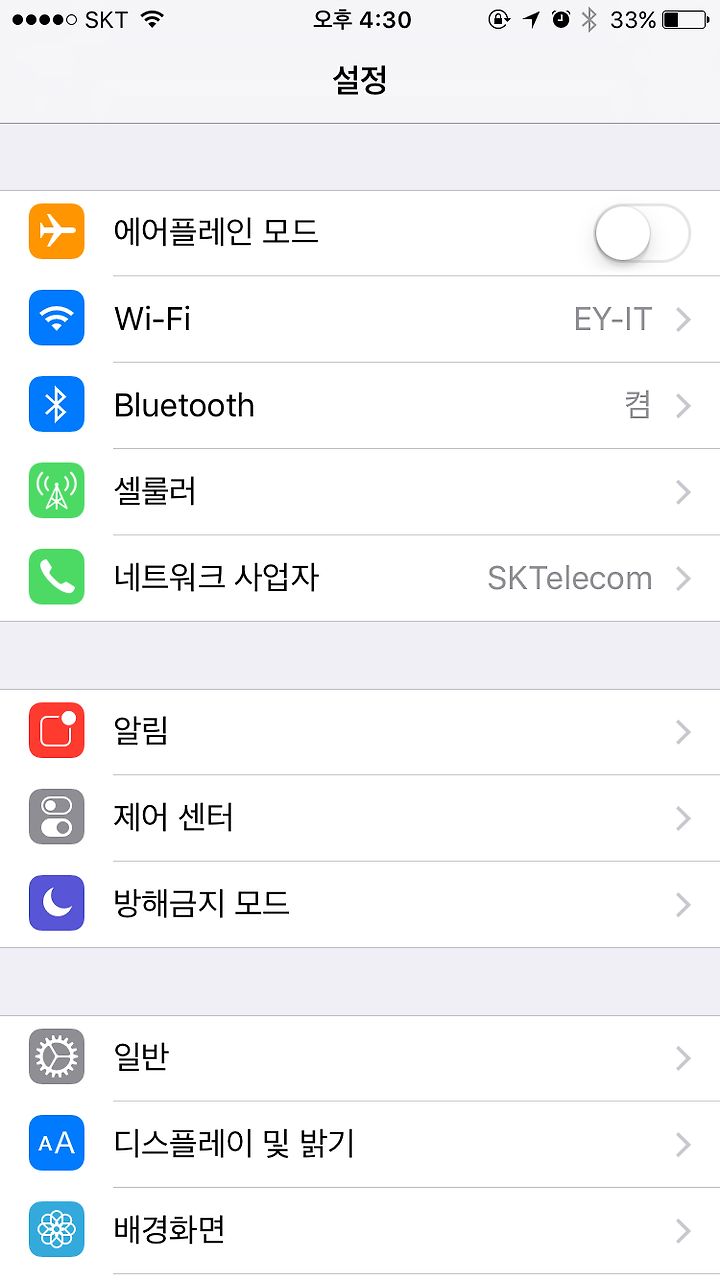
Task: Open 방해금지 모드 settings
Action: tap(360, 904)
